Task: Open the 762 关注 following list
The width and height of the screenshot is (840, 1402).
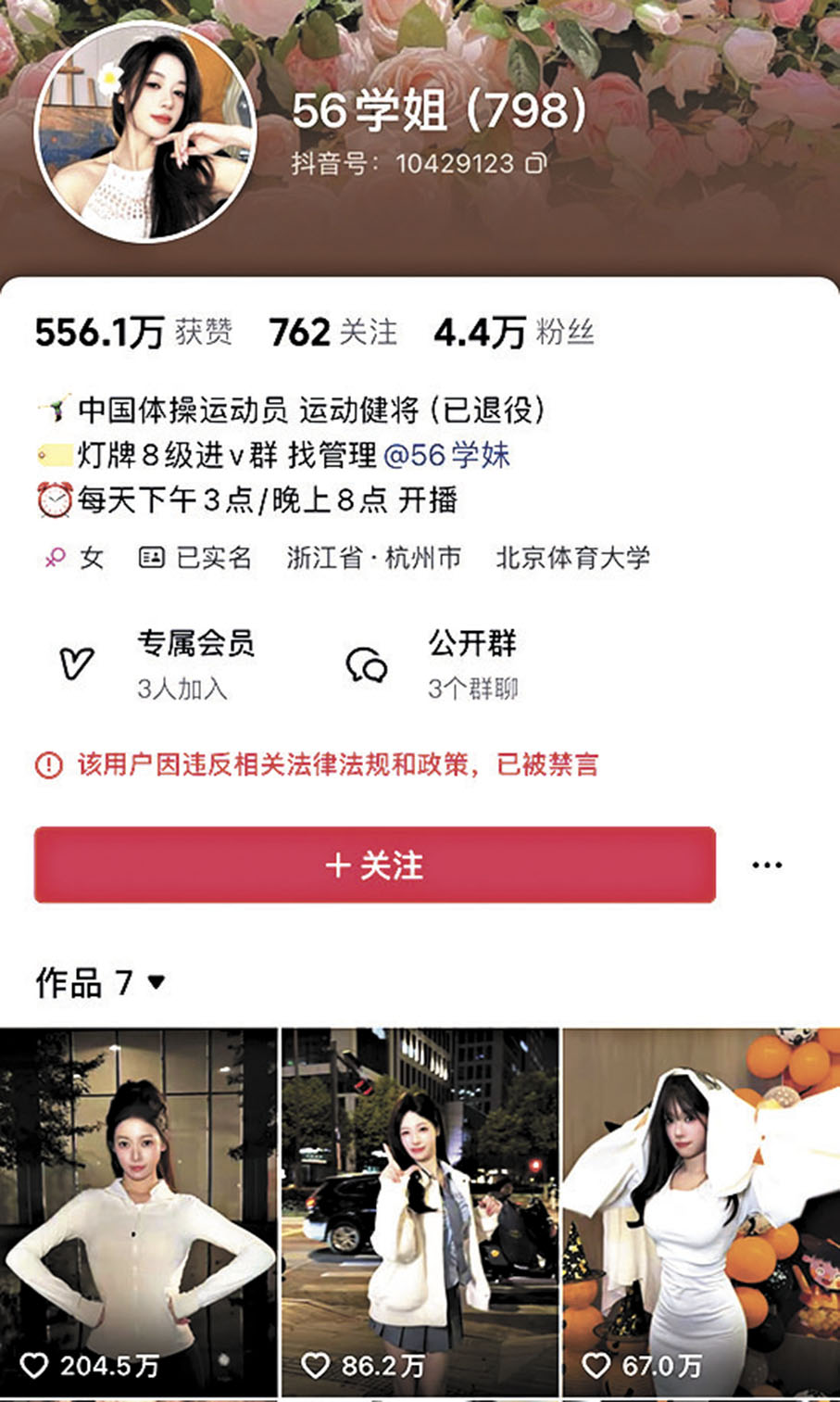Action: coord(332,332)
